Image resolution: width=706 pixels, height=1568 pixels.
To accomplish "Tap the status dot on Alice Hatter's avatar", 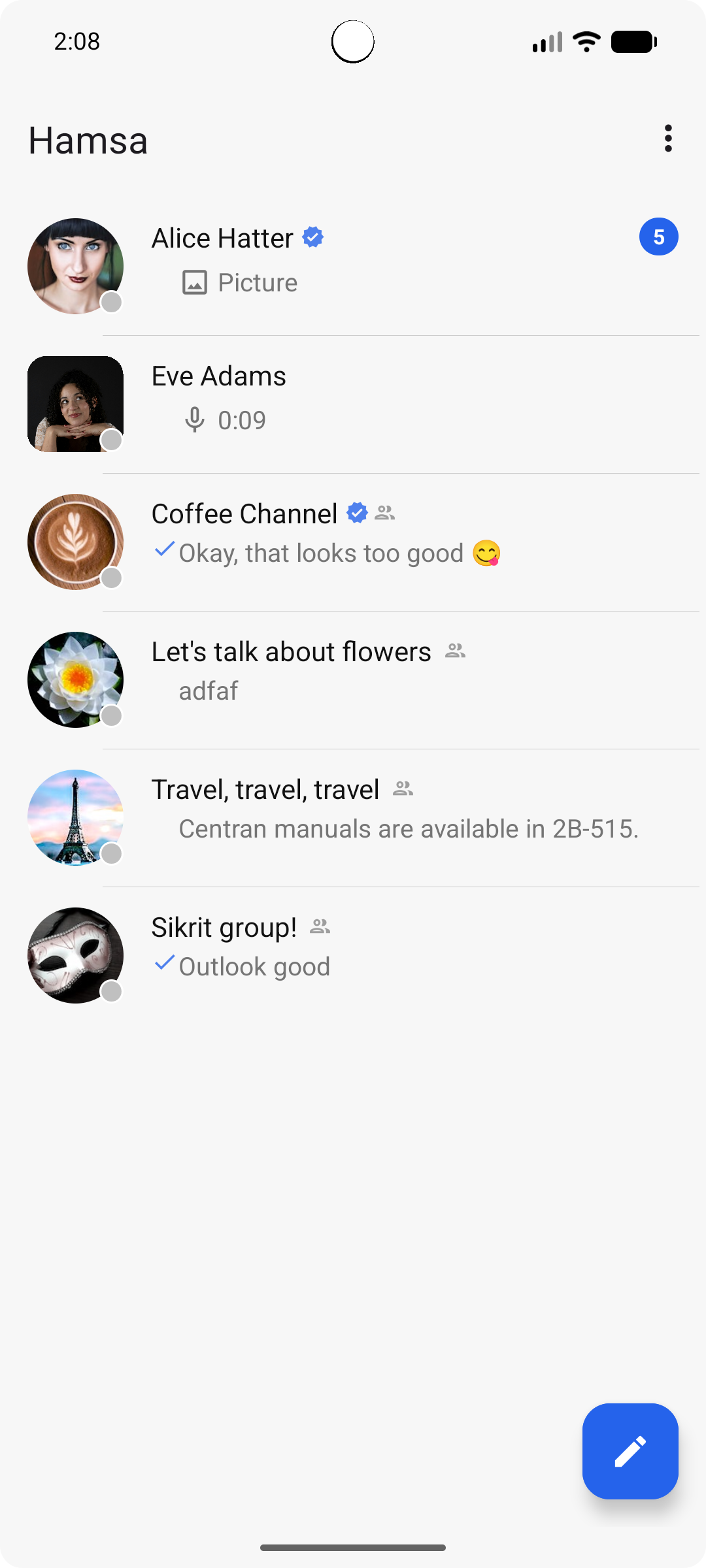I will pyautogui.click(x=112, y=302).
